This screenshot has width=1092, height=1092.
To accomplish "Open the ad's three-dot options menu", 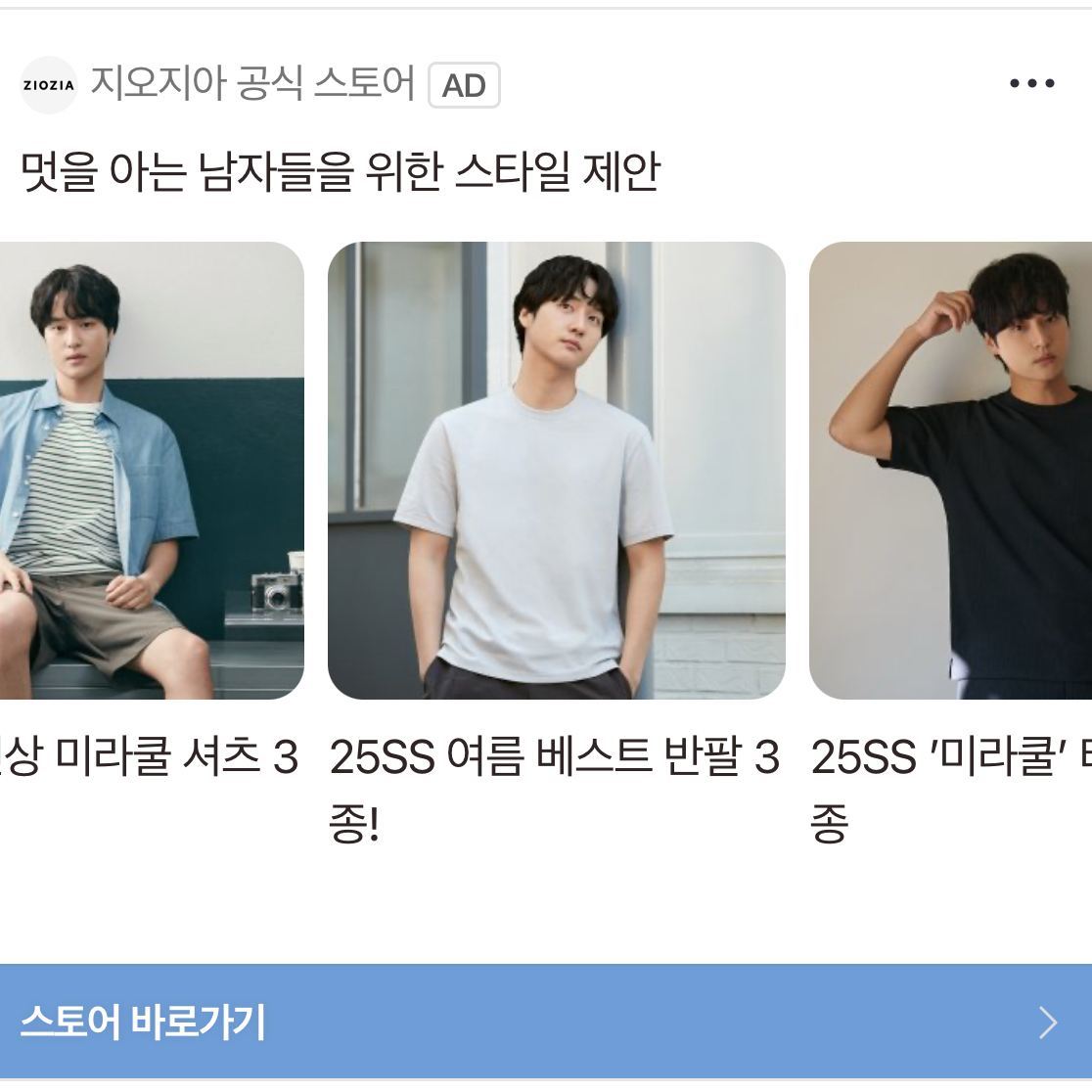I will [1031, 84].
